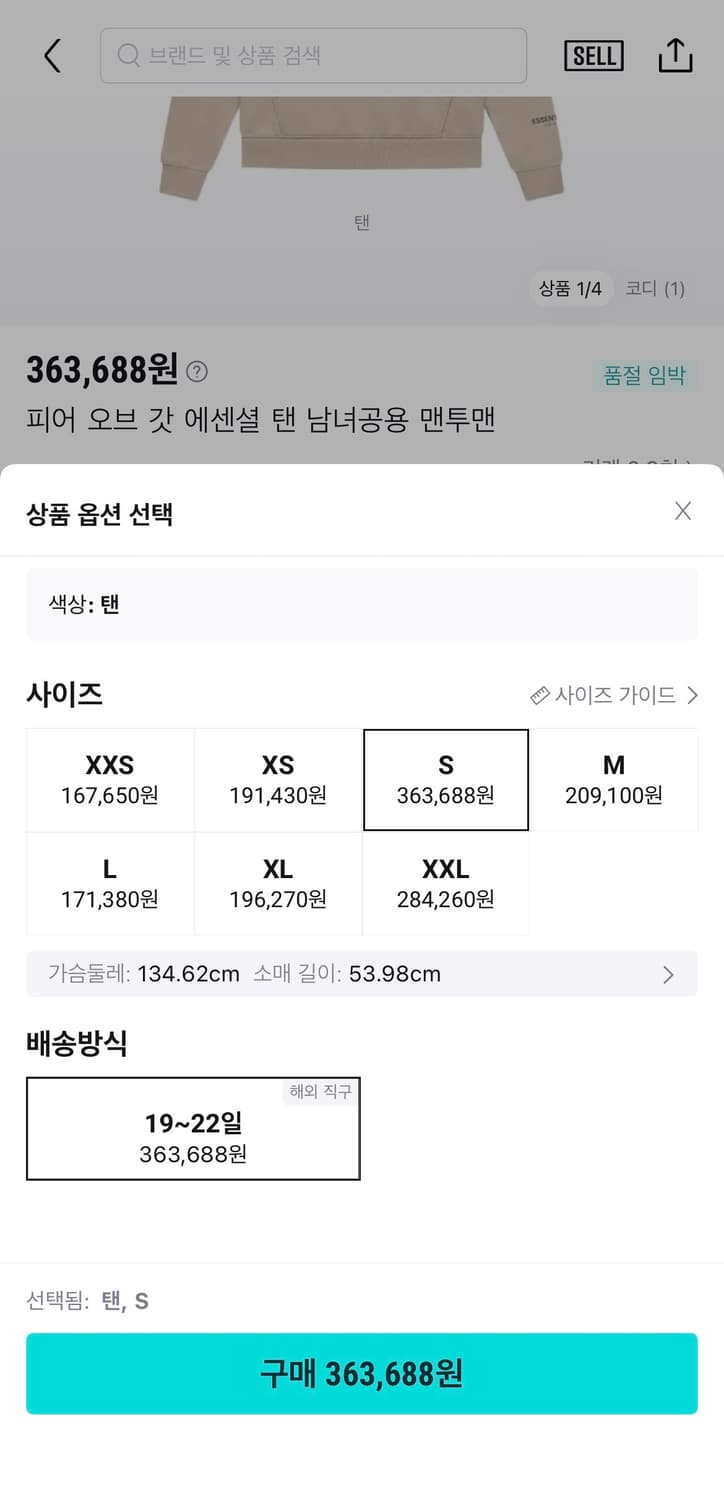The image size is (724, 1500).
Task: Close the 상품 옵션 선택 sheet with X
Action: tap(683, 511)
